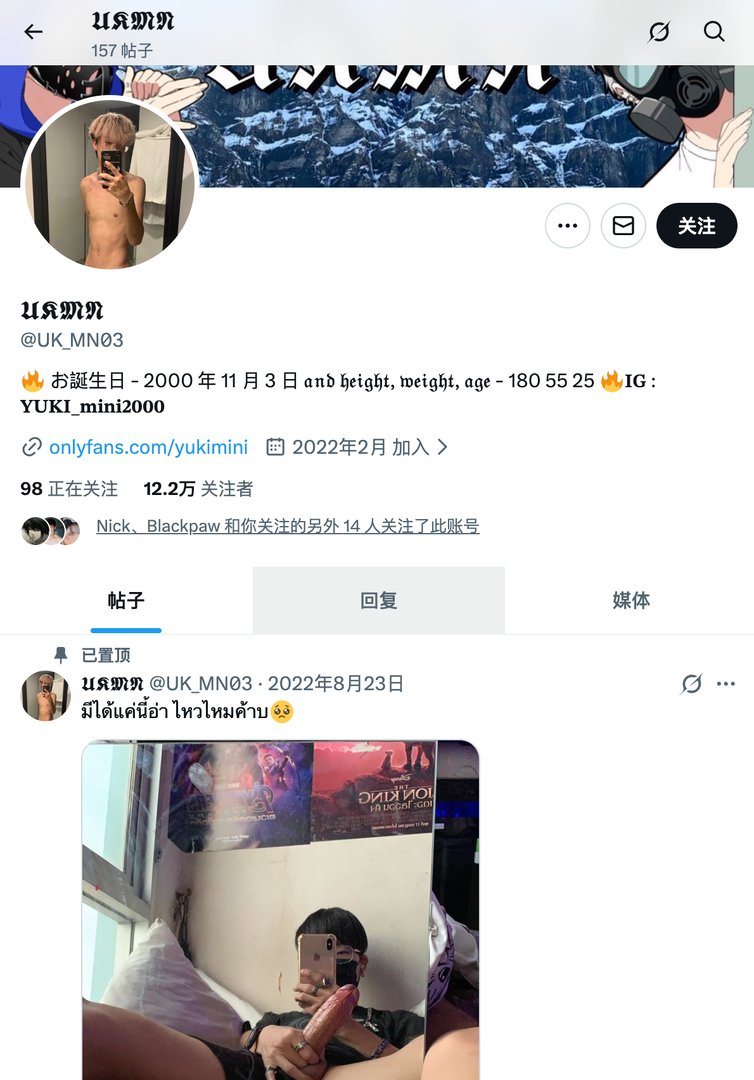The width and height of the screenshot is (754, 1080).
Task: Open the Grok icon in top bar
Action: (658, 32)
